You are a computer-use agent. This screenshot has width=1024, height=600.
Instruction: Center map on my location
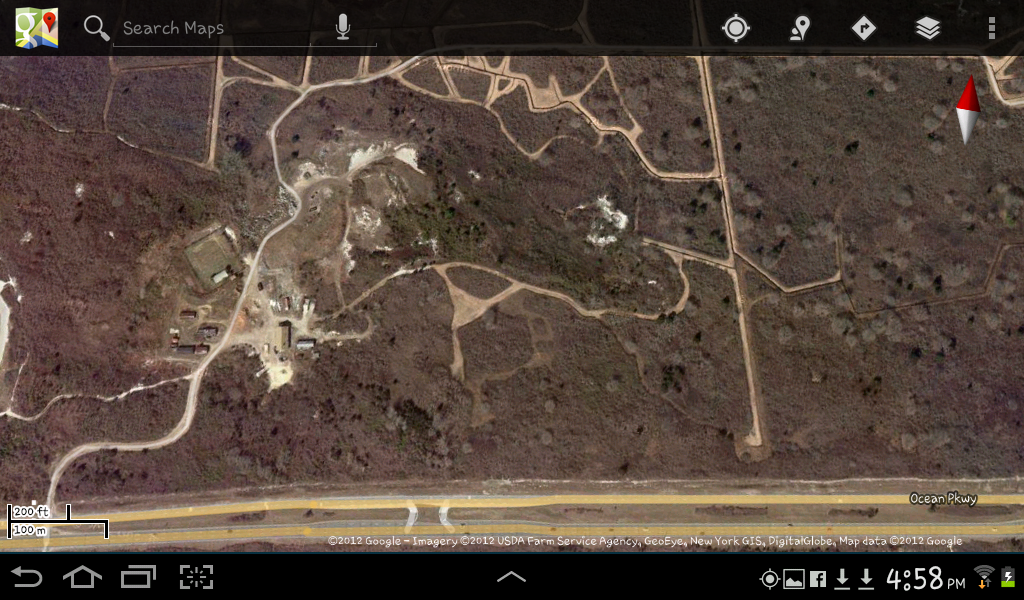pyautogui.click(x=736, y=28)
